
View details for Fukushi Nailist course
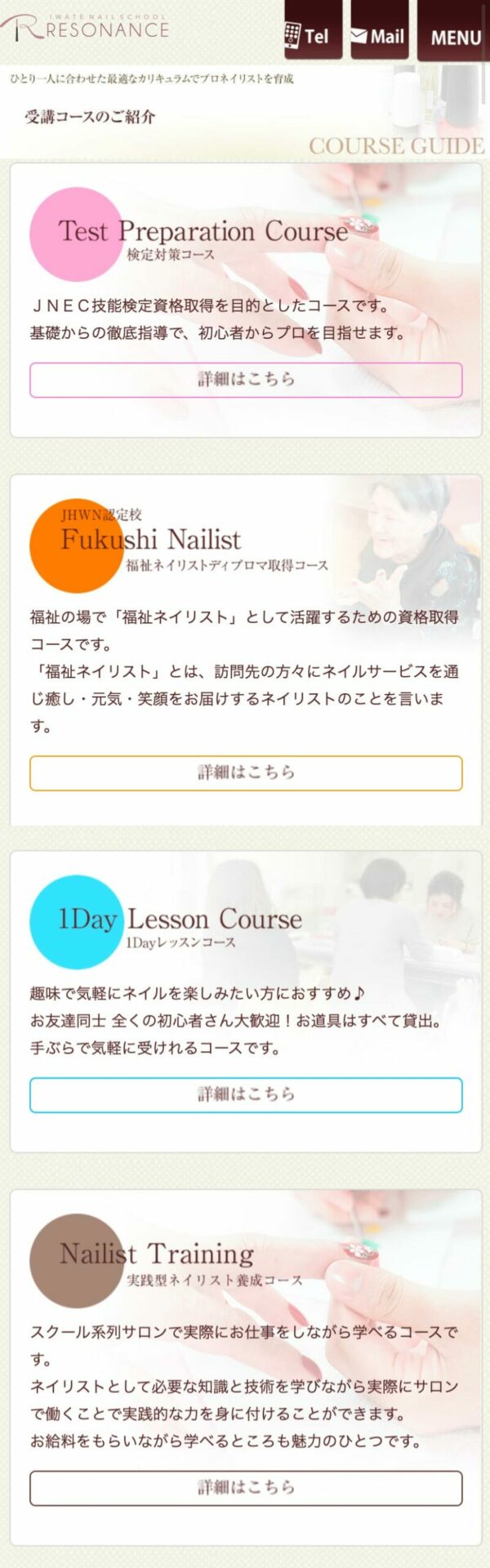(x=246, y=773)
